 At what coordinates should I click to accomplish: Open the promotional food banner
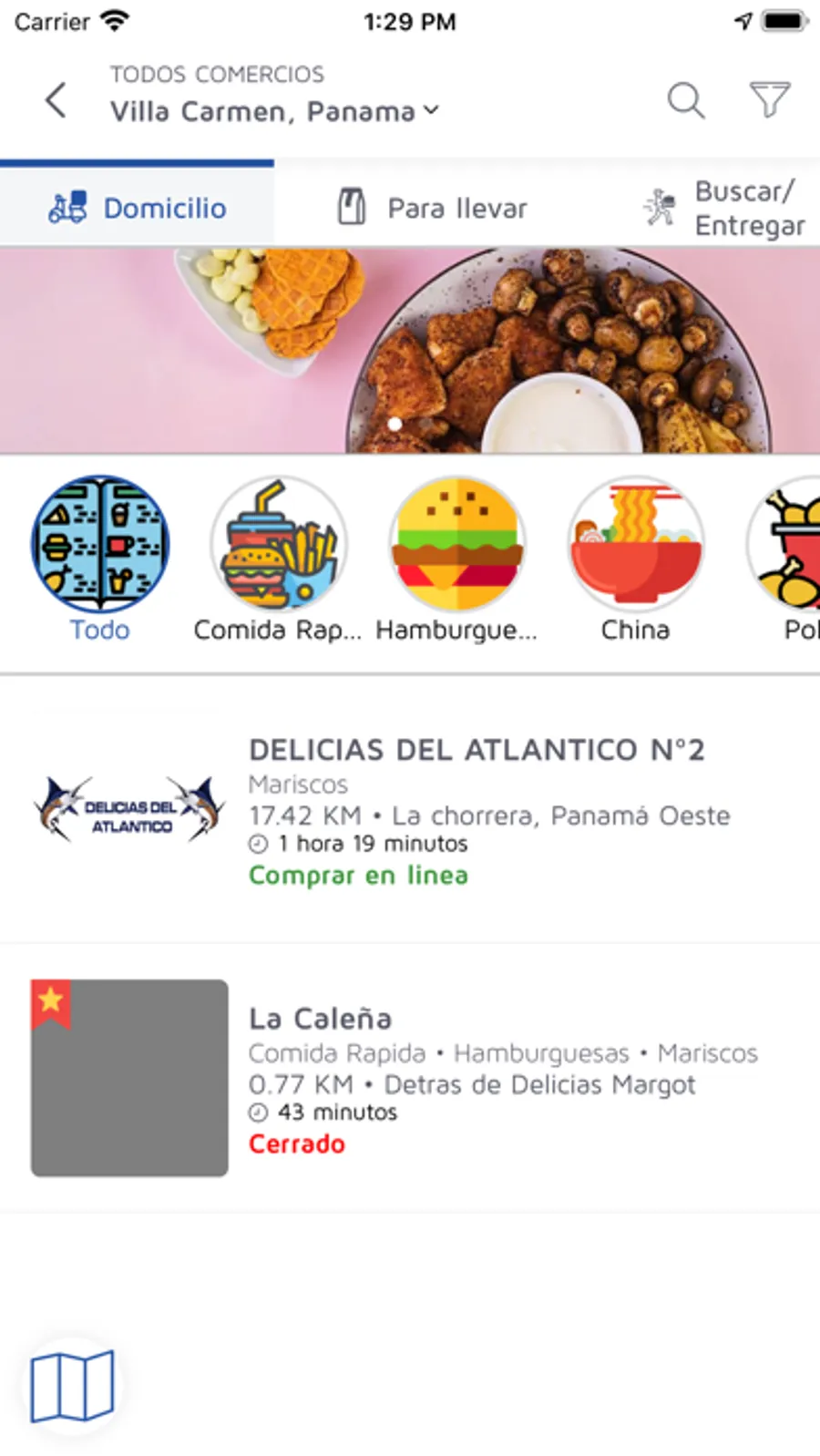[x=410, y=351]
